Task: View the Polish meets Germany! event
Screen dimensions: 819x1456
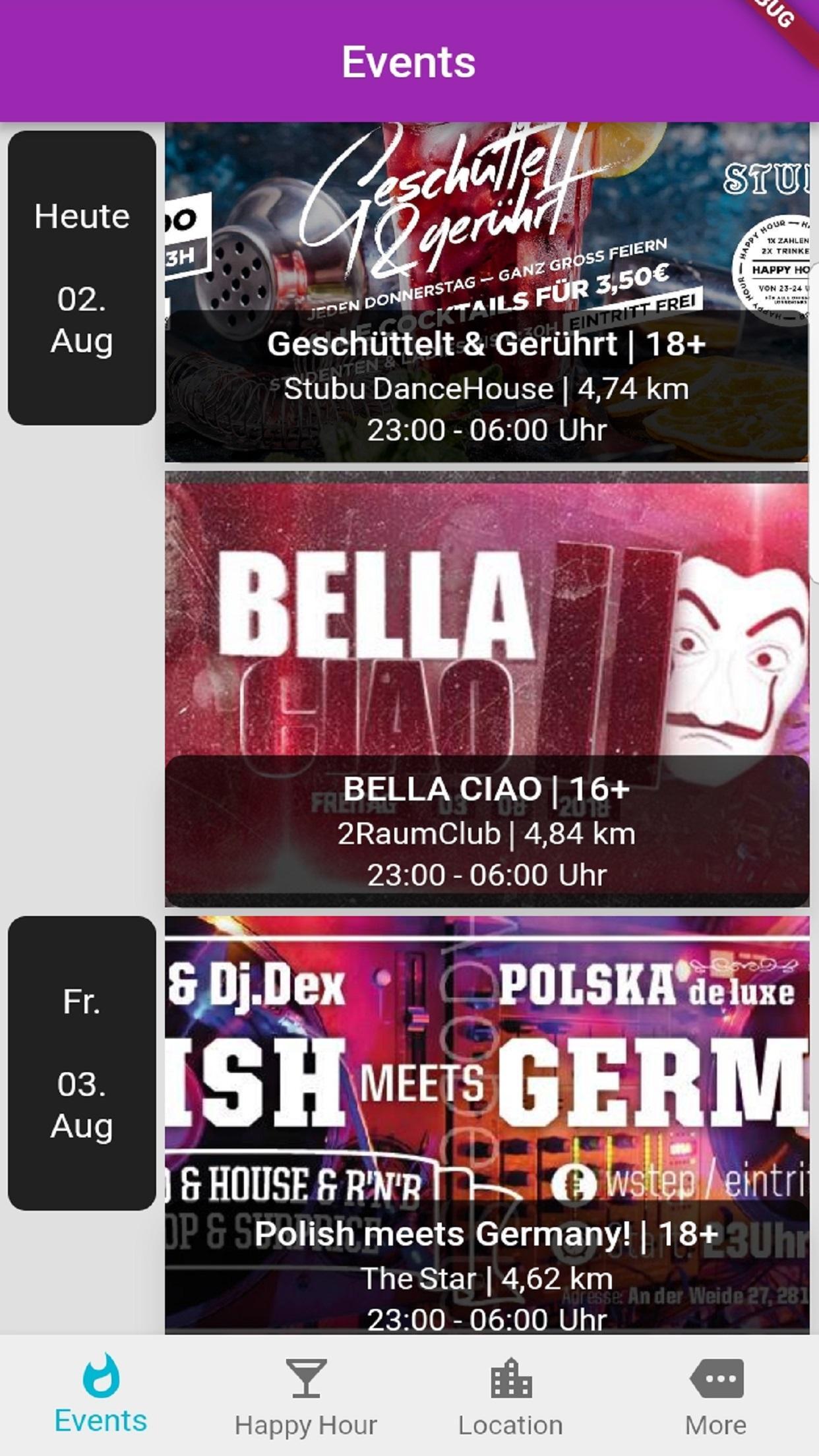Action: (x=487, y=1124)
